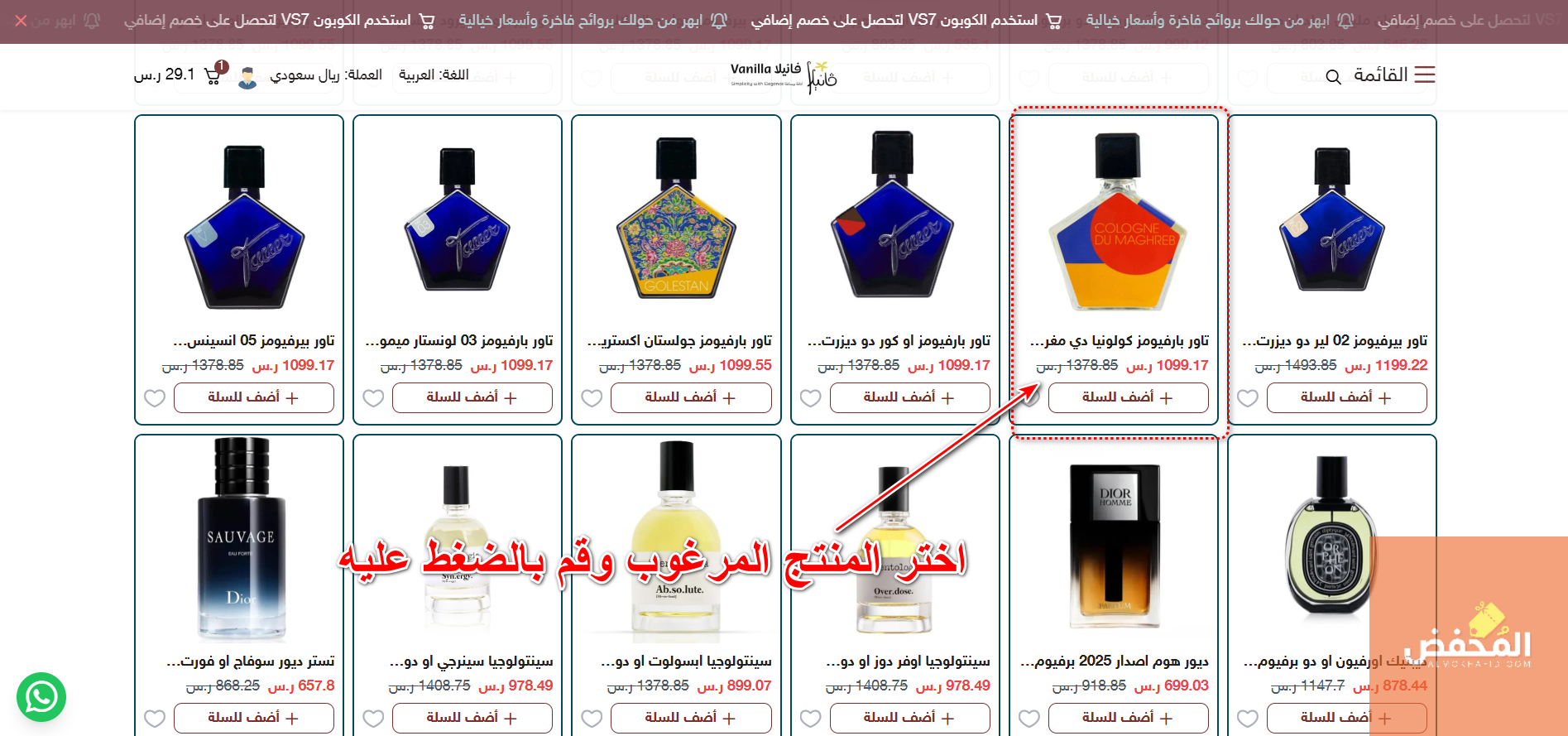Add تاور 02 لير دو ديزرت to cart

click(x=1345, y=398)
